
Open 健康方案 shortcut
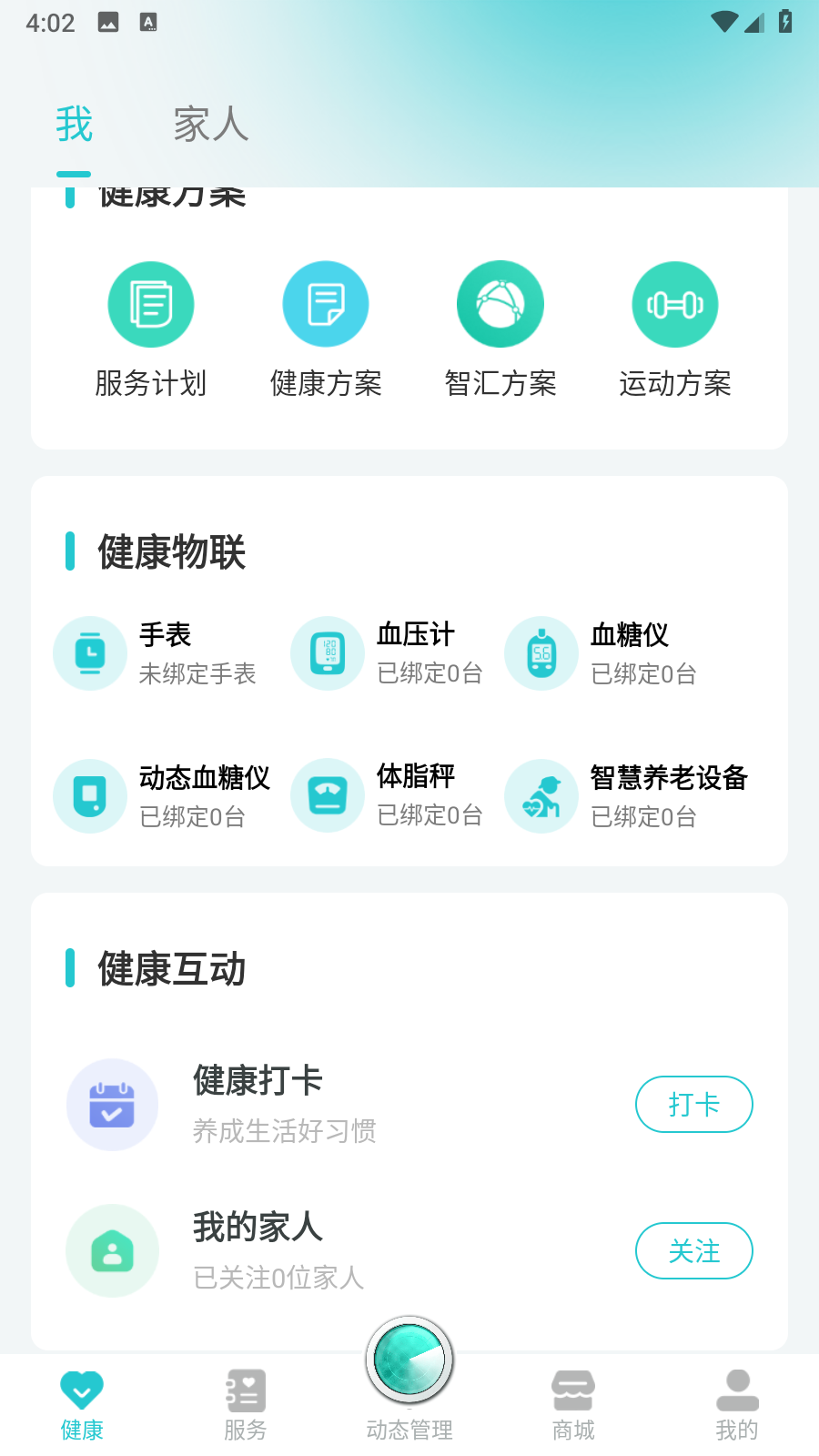[326, 329]
